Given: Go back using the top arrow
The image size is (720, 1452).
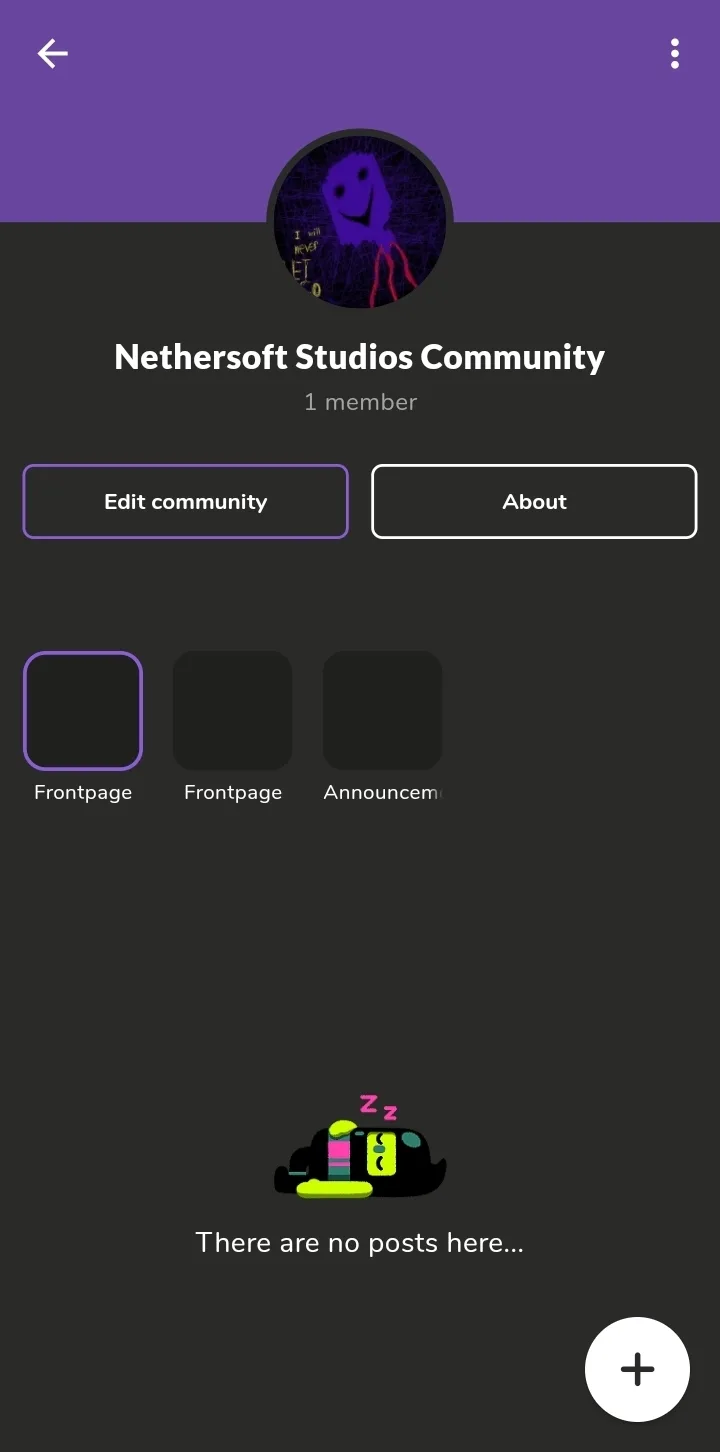Looking at the screenshot, I should pos(52,53).
